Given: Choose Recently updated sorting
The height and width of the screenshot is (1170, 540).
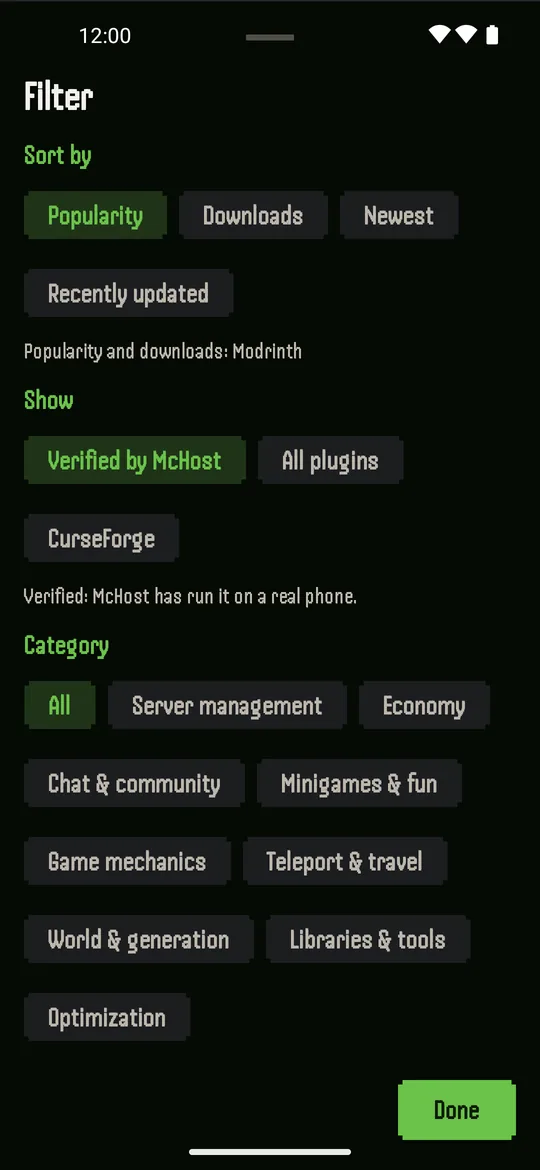Looking at the screenshot, I should 128,293.
